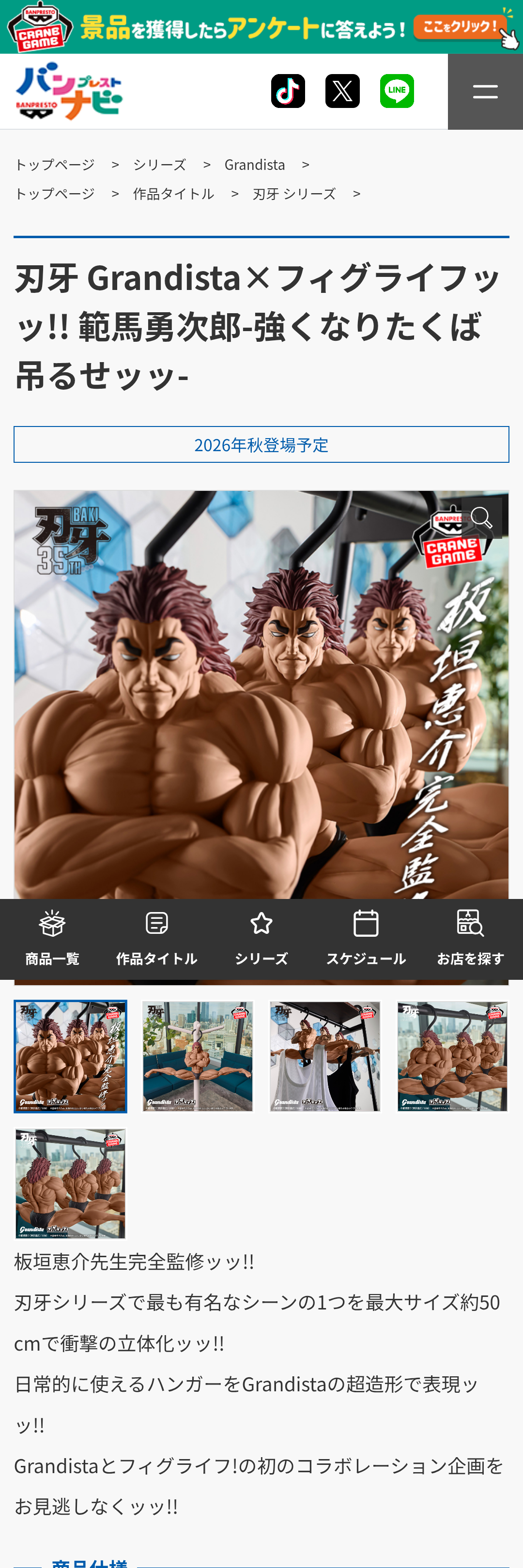Tap the Banpresto Navi logo

click(x=69, y=91)
